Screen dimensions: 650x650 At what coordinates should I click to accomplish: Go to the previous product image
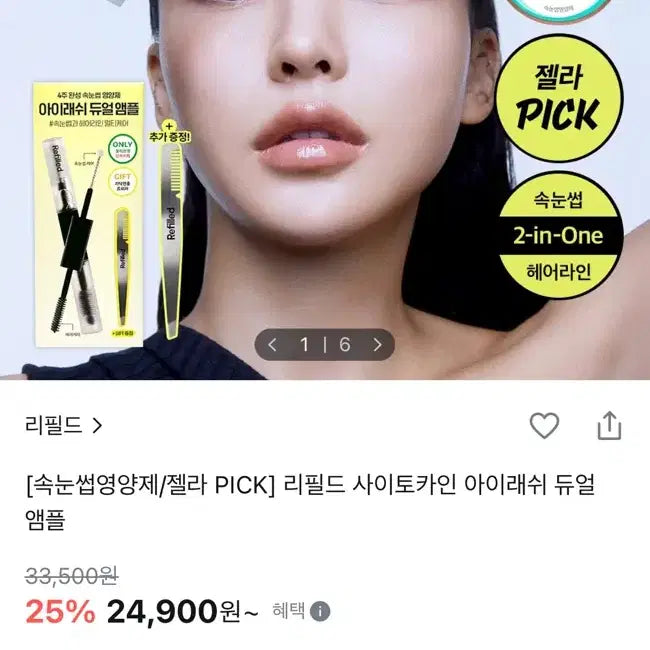point(272,345)
